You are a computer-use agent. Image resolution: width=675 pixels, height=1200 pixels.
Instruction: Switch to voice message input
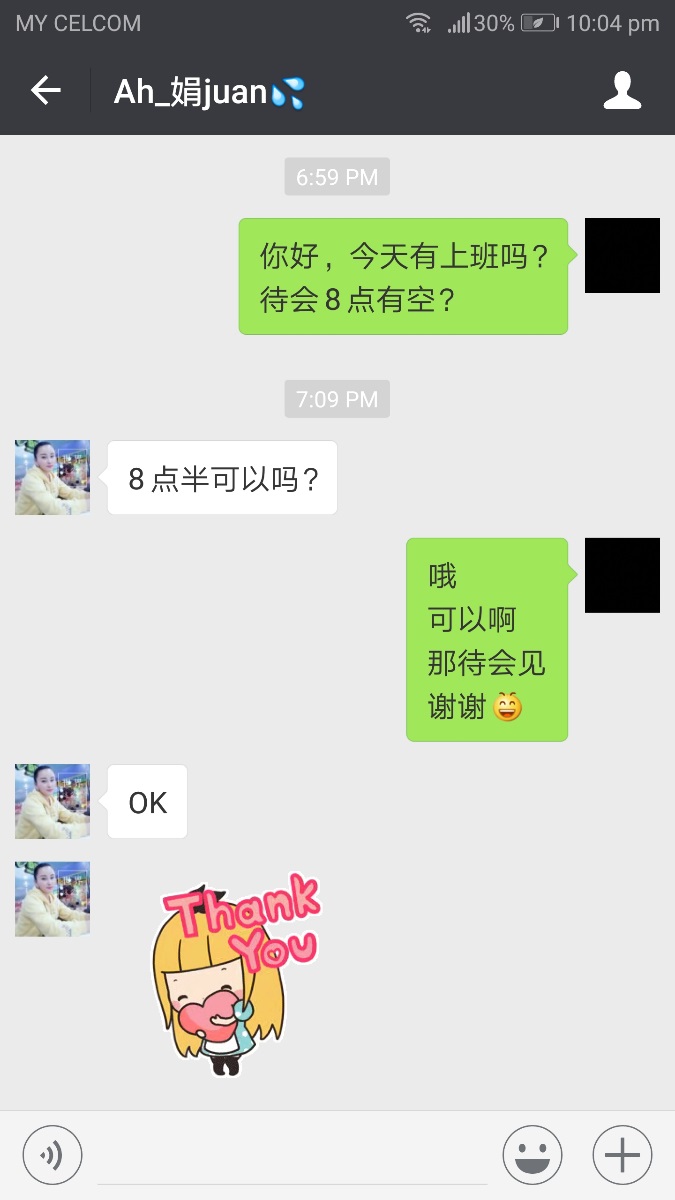pos(52,1156)
